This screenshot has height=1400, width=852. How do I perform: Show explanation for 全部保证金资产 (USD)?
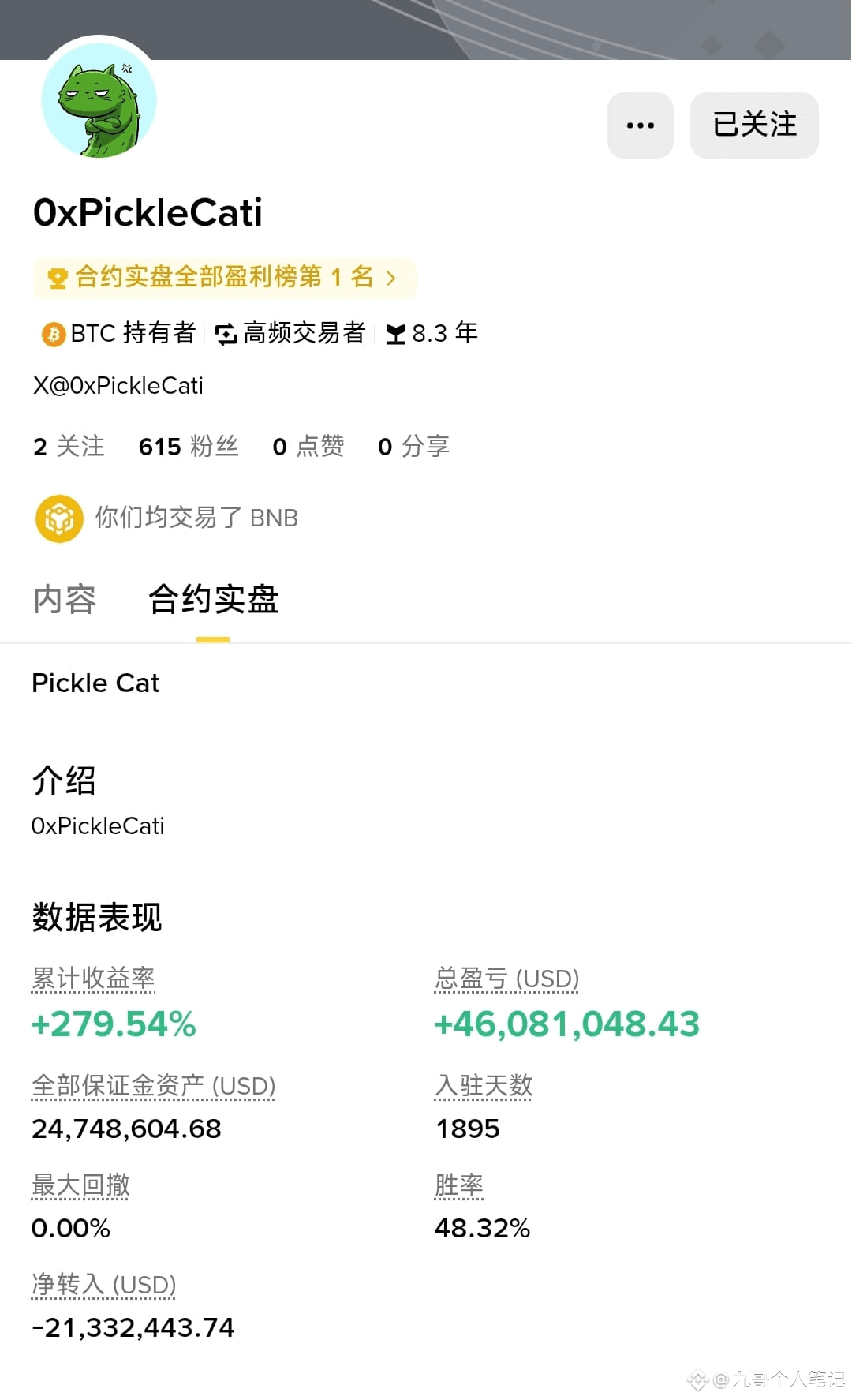point(153,1086)
